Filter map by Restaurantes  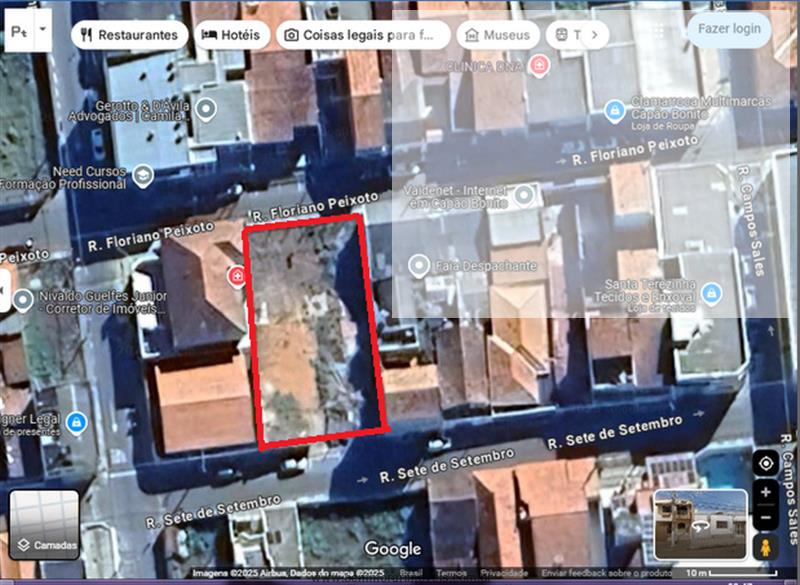(x=130, y=35)
